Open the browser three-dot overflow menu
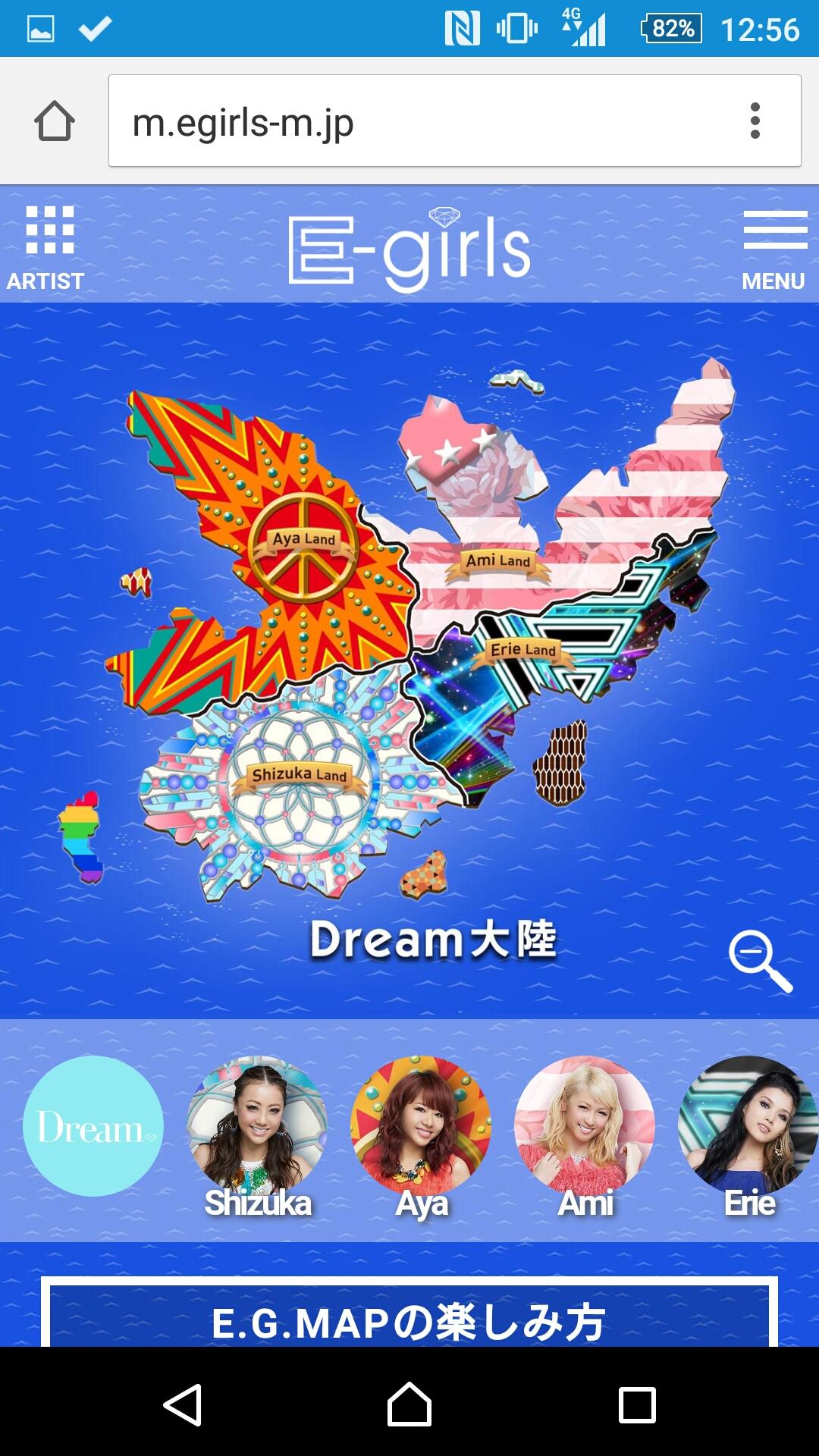Screen dimensions: 819x1456 pyautogui.click(x=756, y=121)
